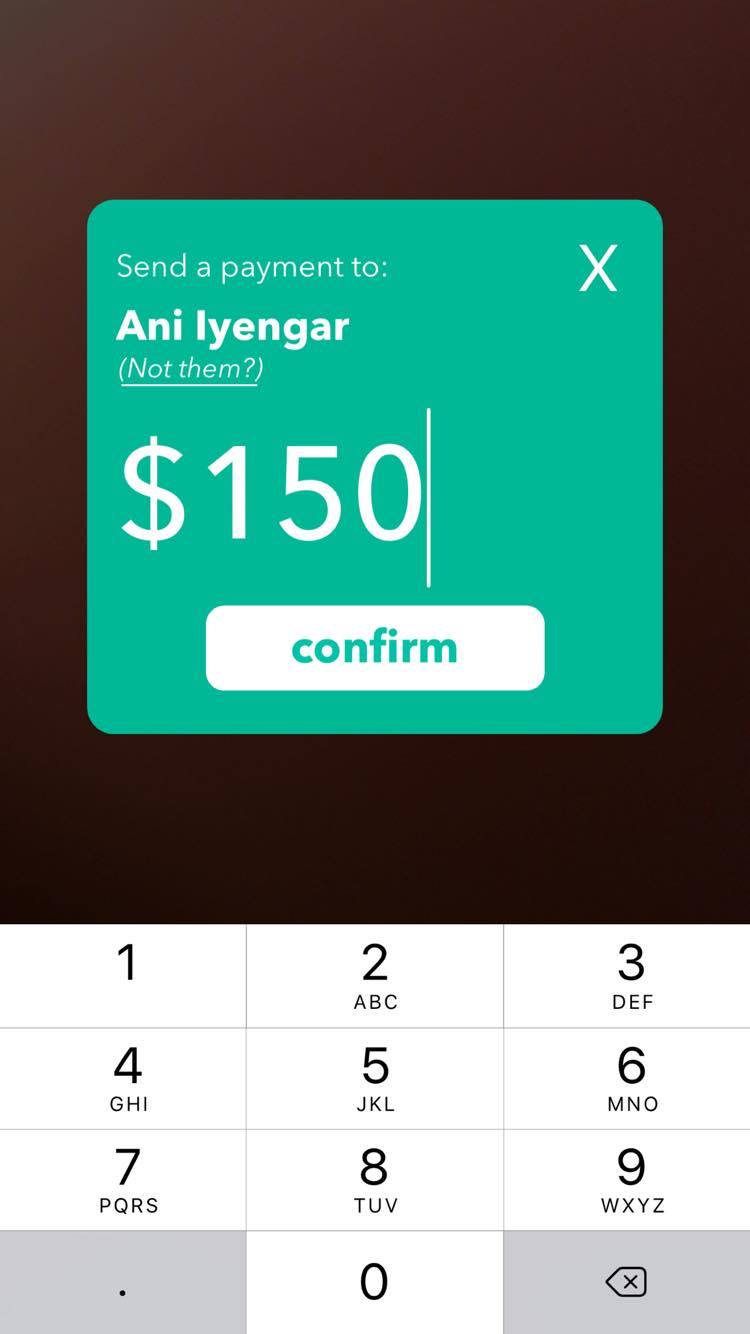Insert a decimal point with the keypad
Image resolution: width=750 pixels, height=1334 pixels.
pos(122,1282)
